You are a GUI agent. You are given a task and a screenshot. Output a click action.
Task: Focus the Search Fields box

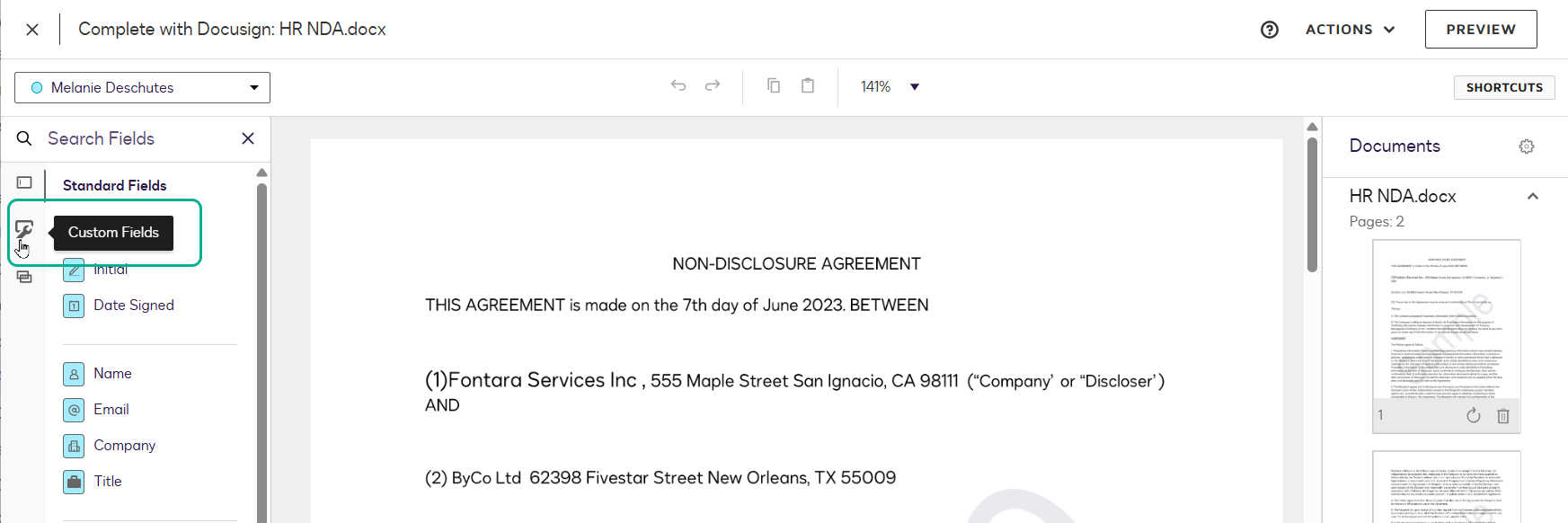(135, 138)
